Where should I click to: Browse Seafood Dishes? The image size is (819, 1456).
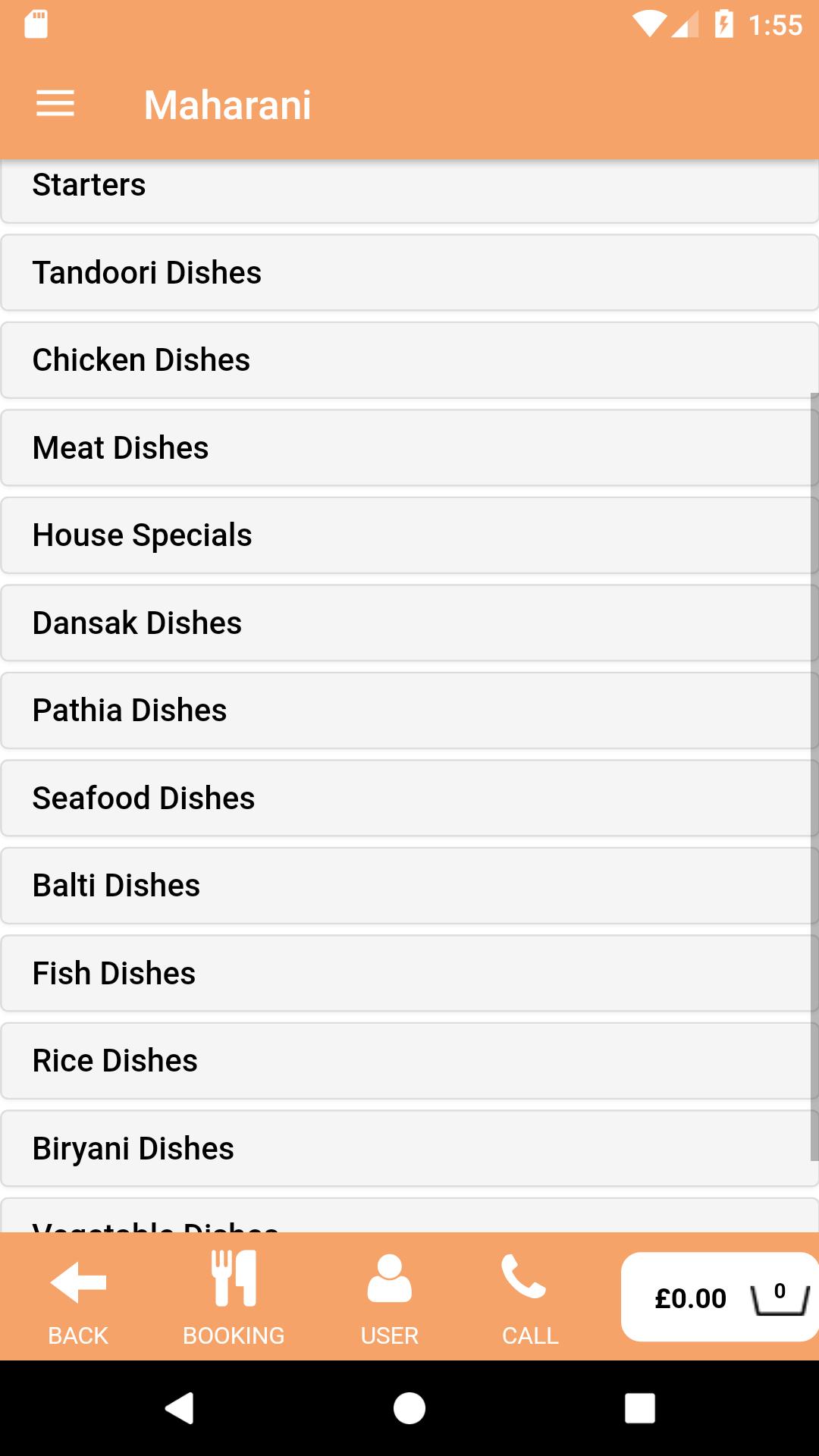[409, 798]
